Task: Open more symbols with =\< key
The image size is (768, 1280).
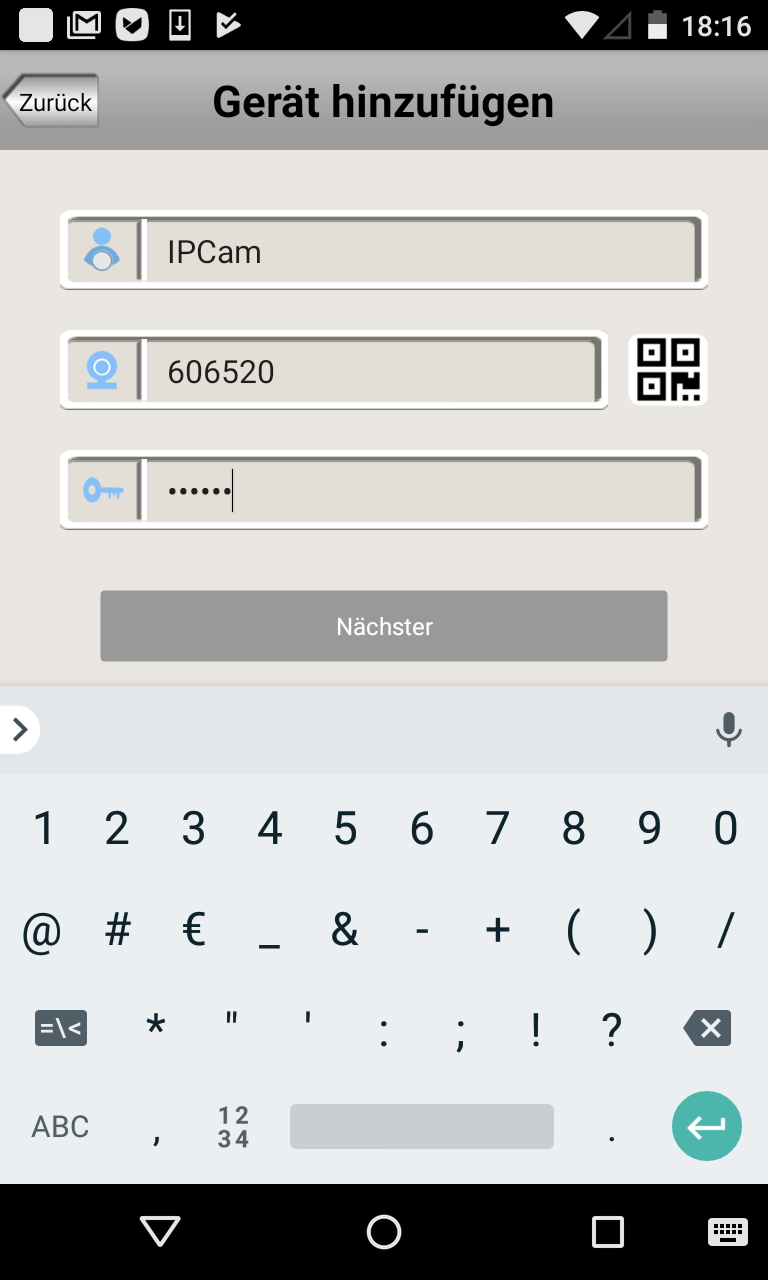Action: pyautogui.click(x=60, y=1028)
